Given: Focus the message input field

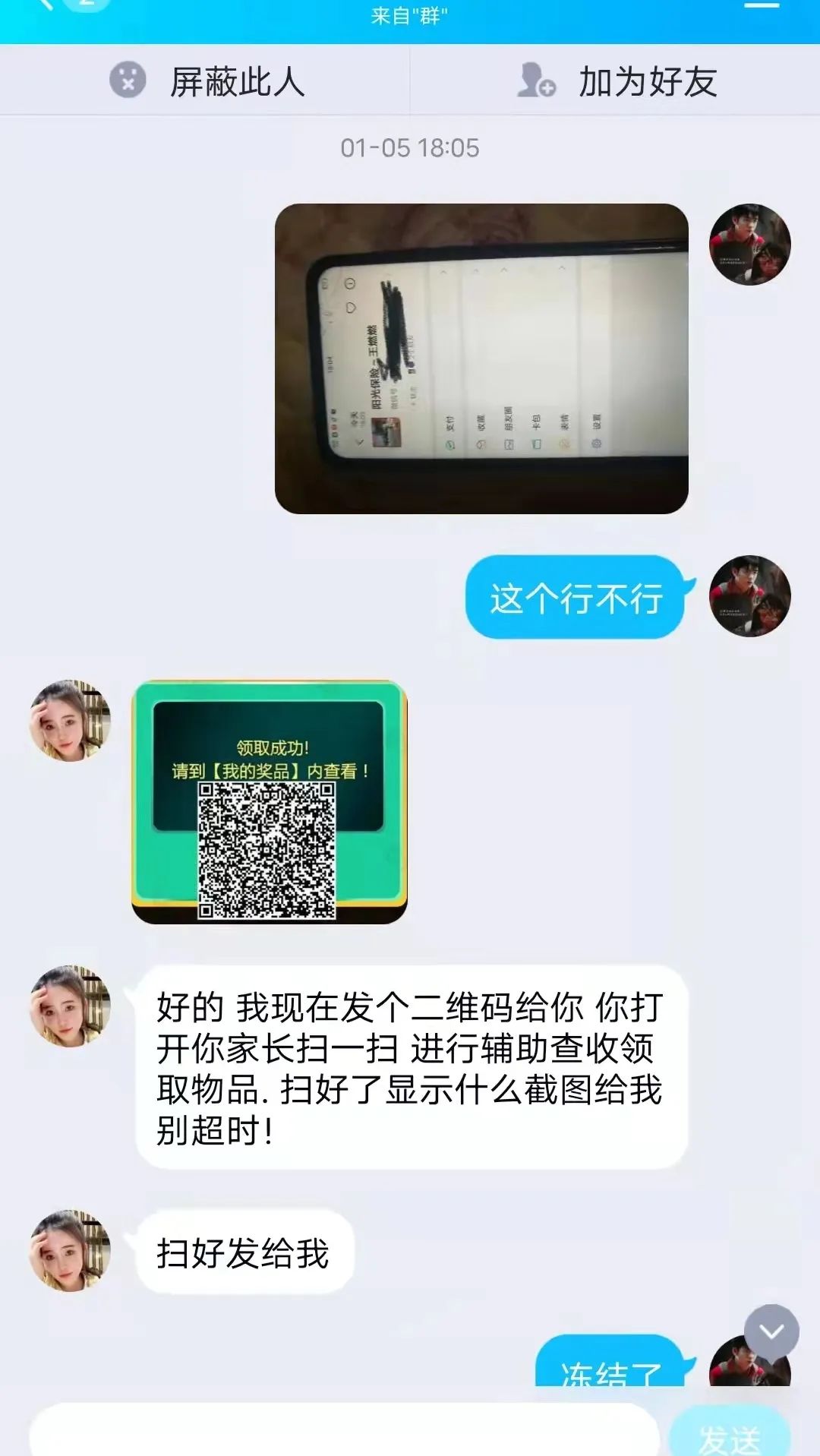Looking at the screenshot, I should coord(342,1431).
